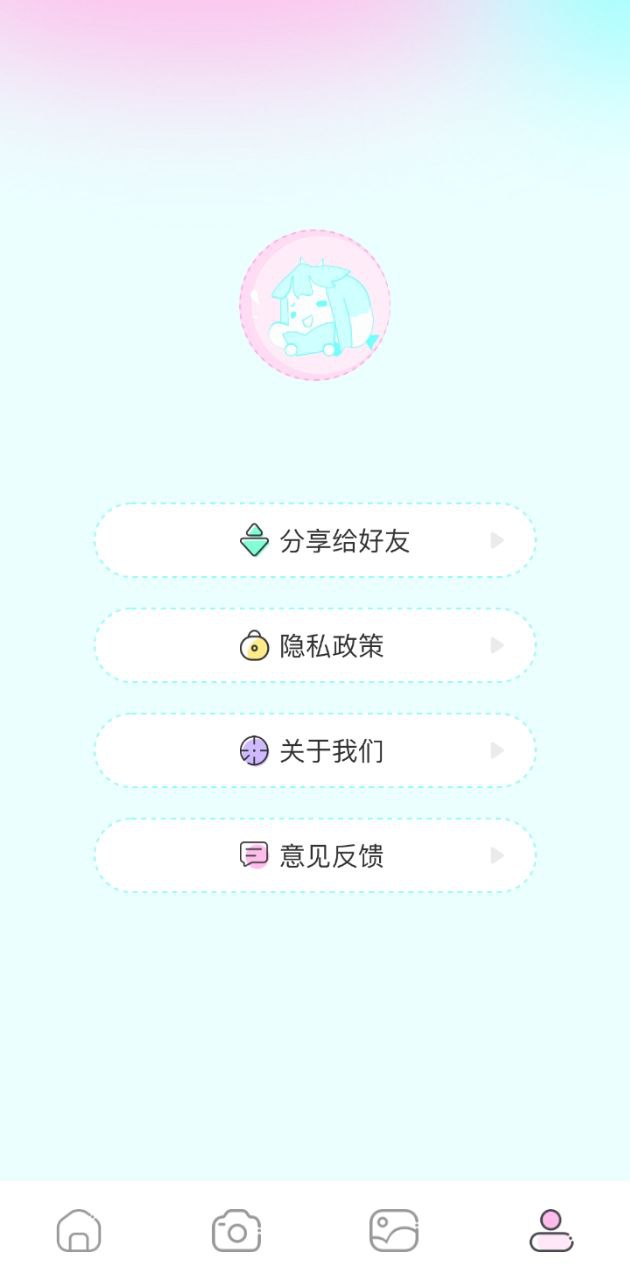Switch to the camera tab
Screen dimensions: 630x1280
pyautogui.click(x=236, y=1231)
